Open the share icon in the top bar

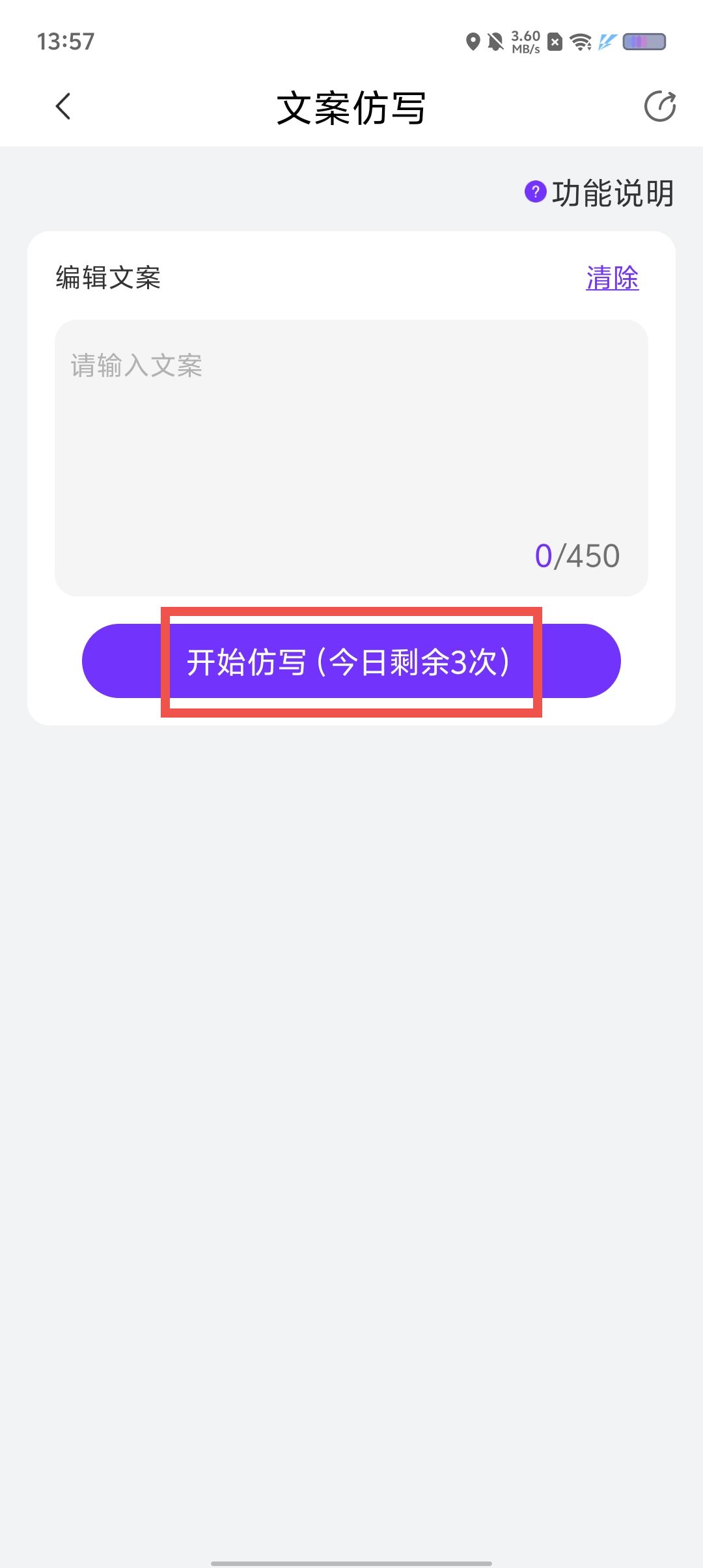[659, 106]
